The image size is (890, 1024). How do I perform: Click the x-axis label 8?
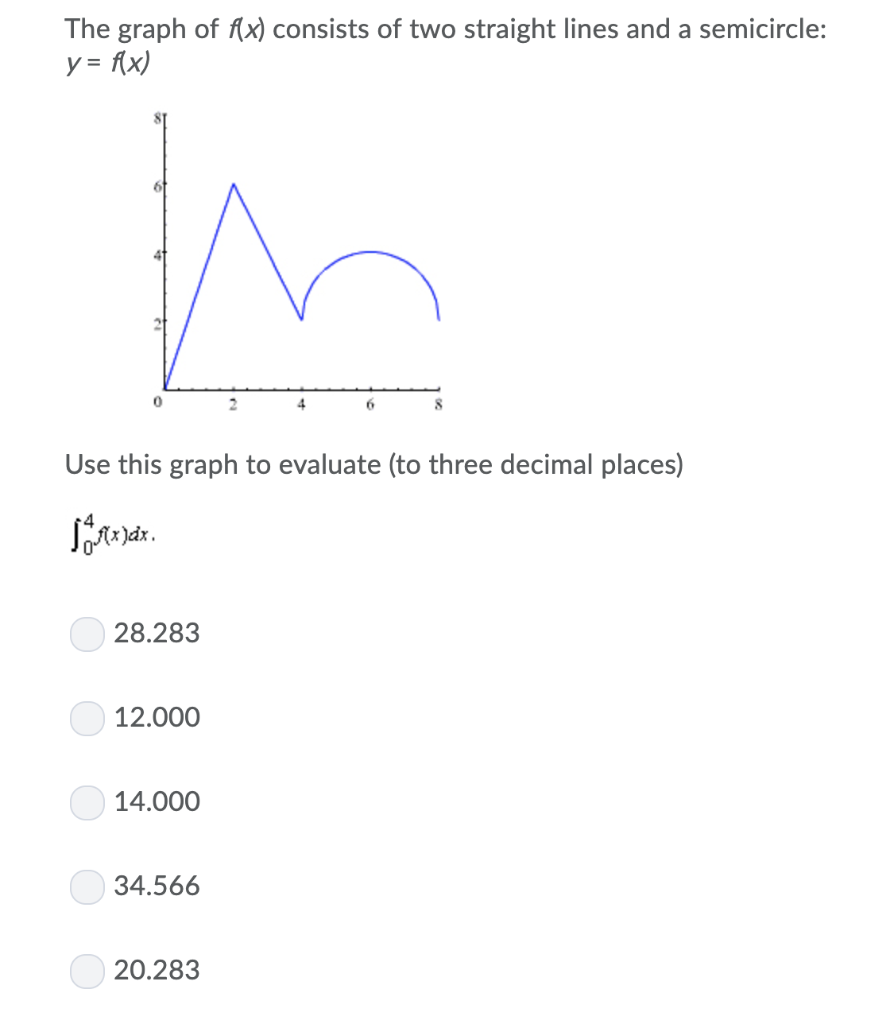point(438,404)
